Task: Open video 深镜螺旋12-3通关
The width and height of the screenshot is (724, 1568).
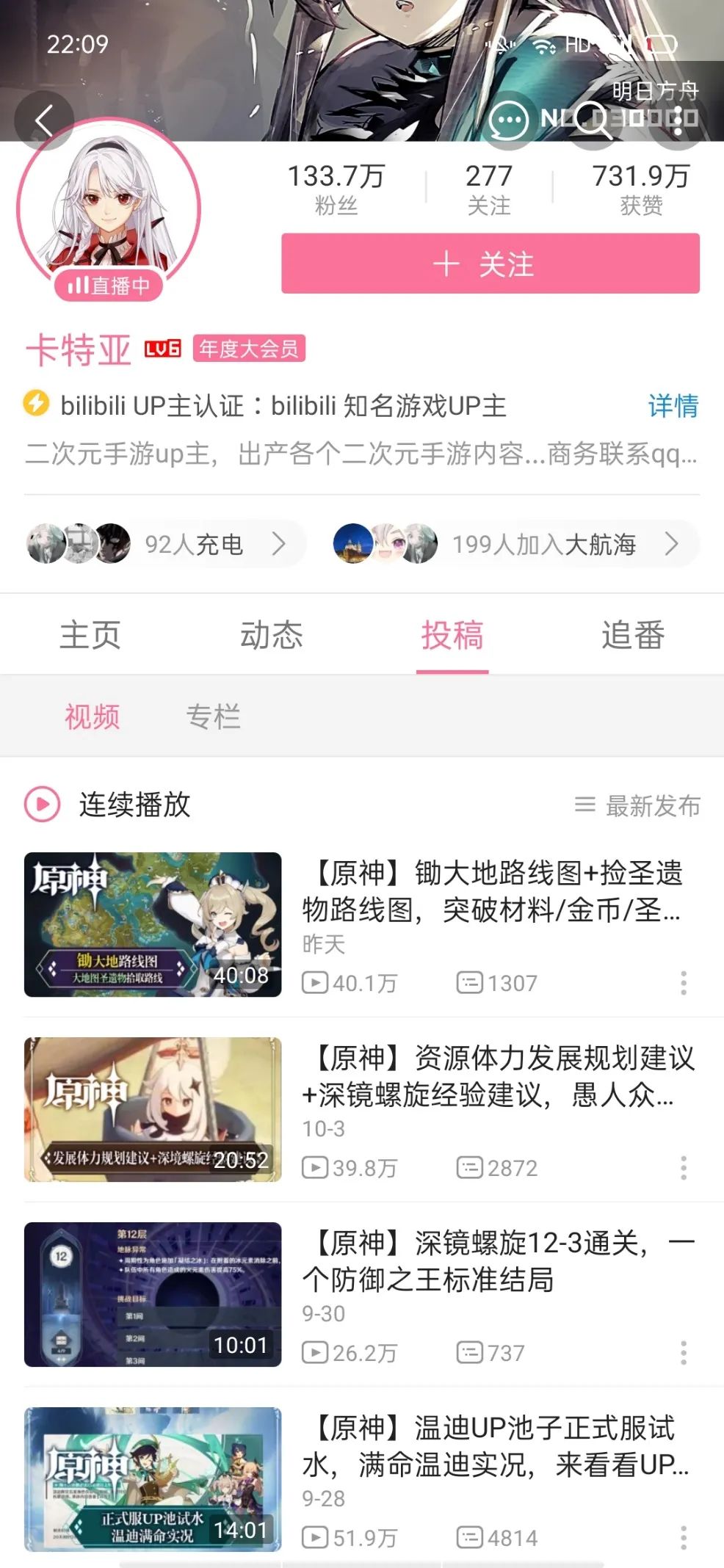Action: click(x=492, y=1261)
